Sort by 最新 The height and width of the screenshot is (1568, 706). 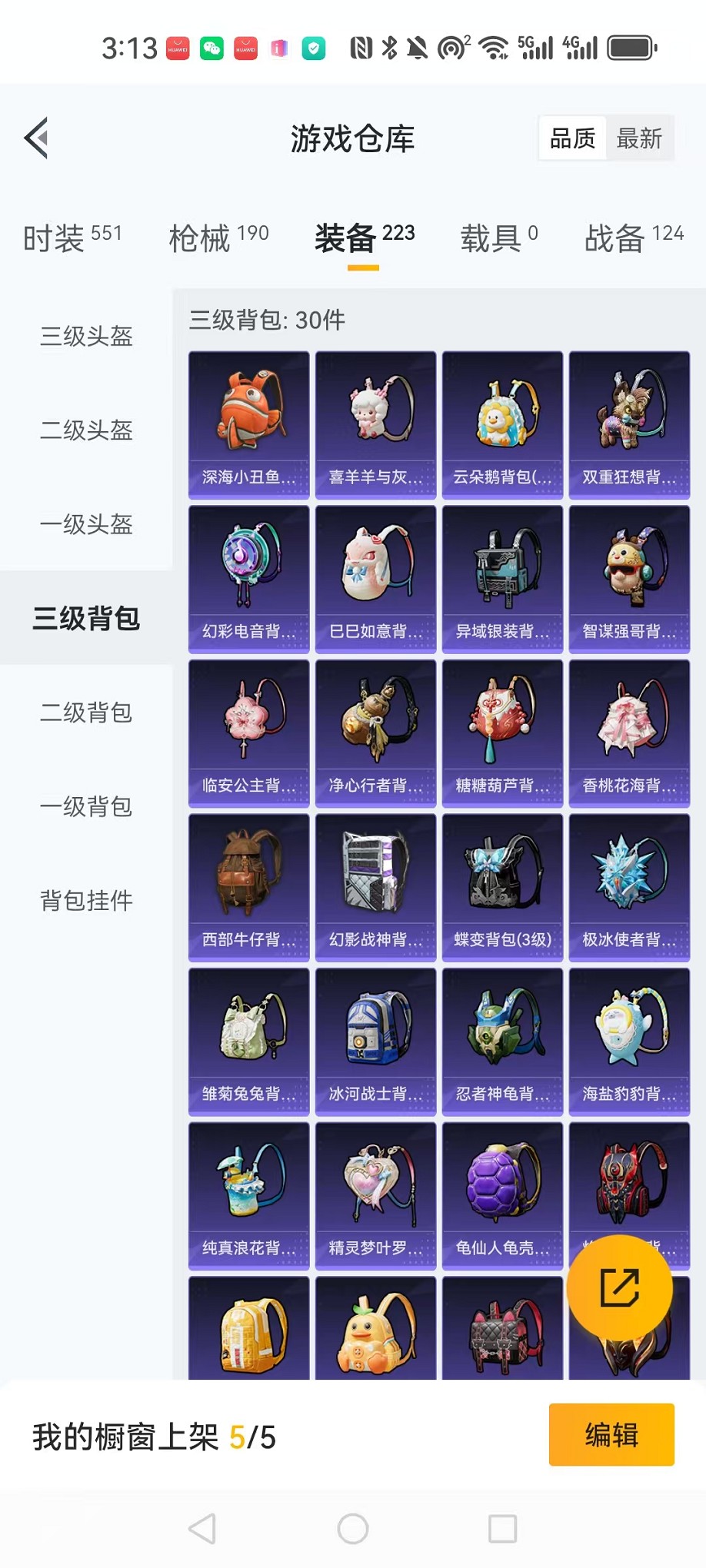pyautogui.click(x=639, y=139)
